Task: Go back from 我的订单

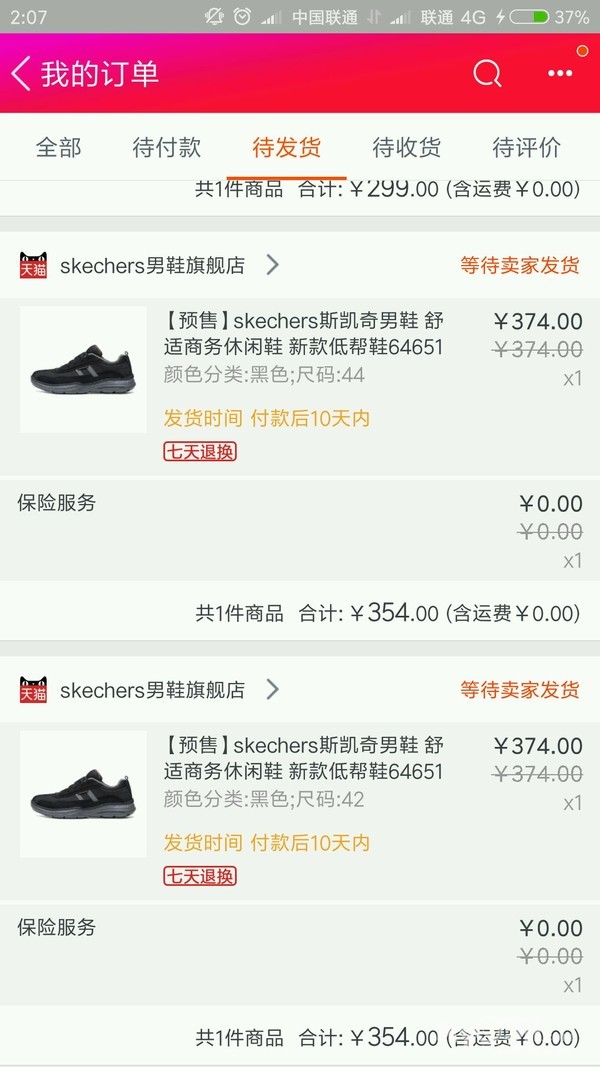Action: click(x=22, y=74)
